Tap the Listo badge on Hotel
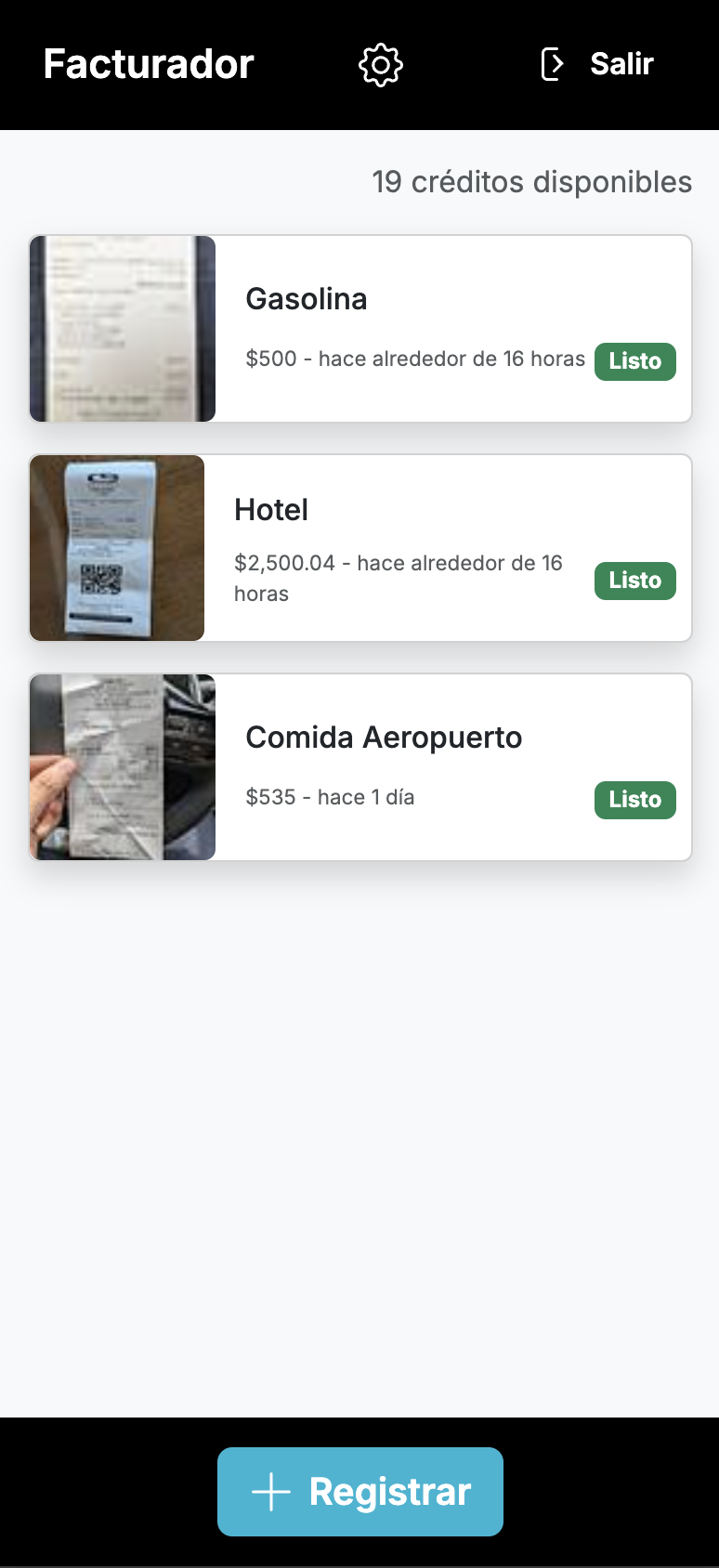 tap(635, 580)
